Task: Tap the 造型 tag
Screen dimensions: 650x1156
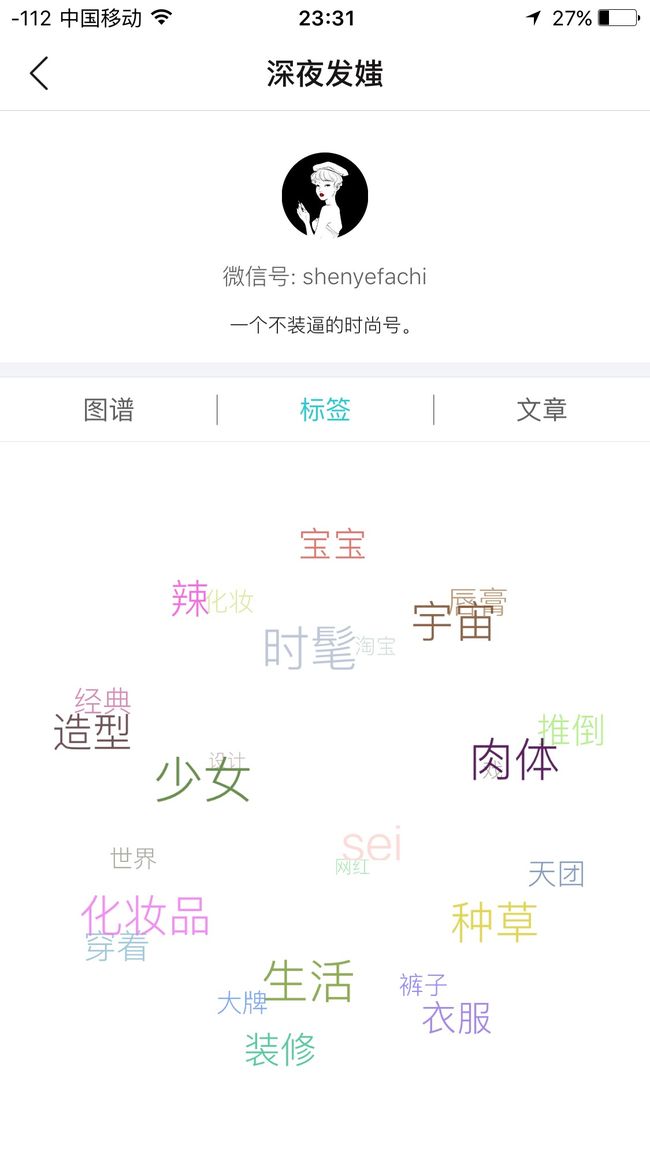Action: [92, 732]
